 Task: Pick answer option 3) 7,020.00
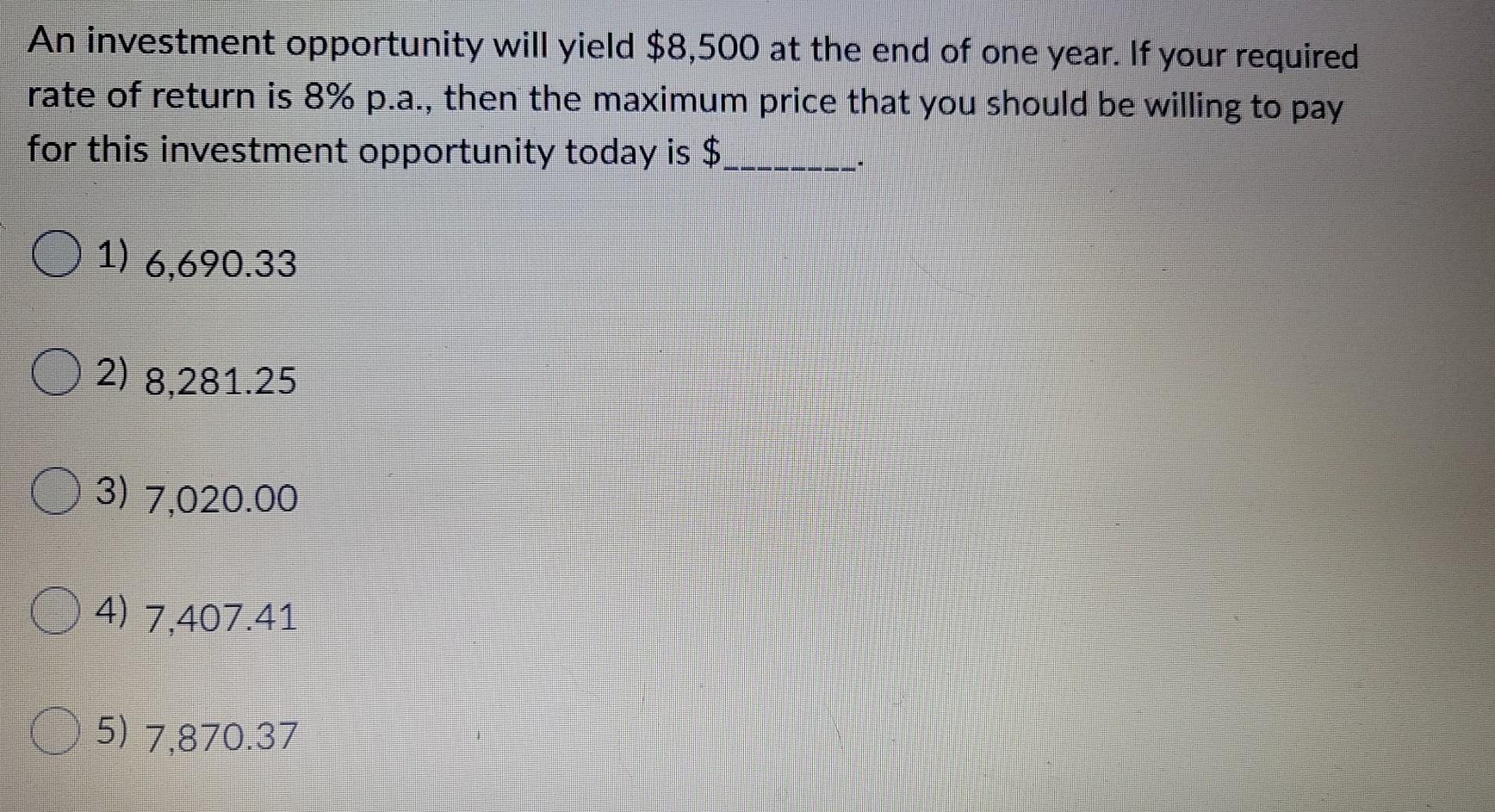pyautogui.click(x=57, y=492)
